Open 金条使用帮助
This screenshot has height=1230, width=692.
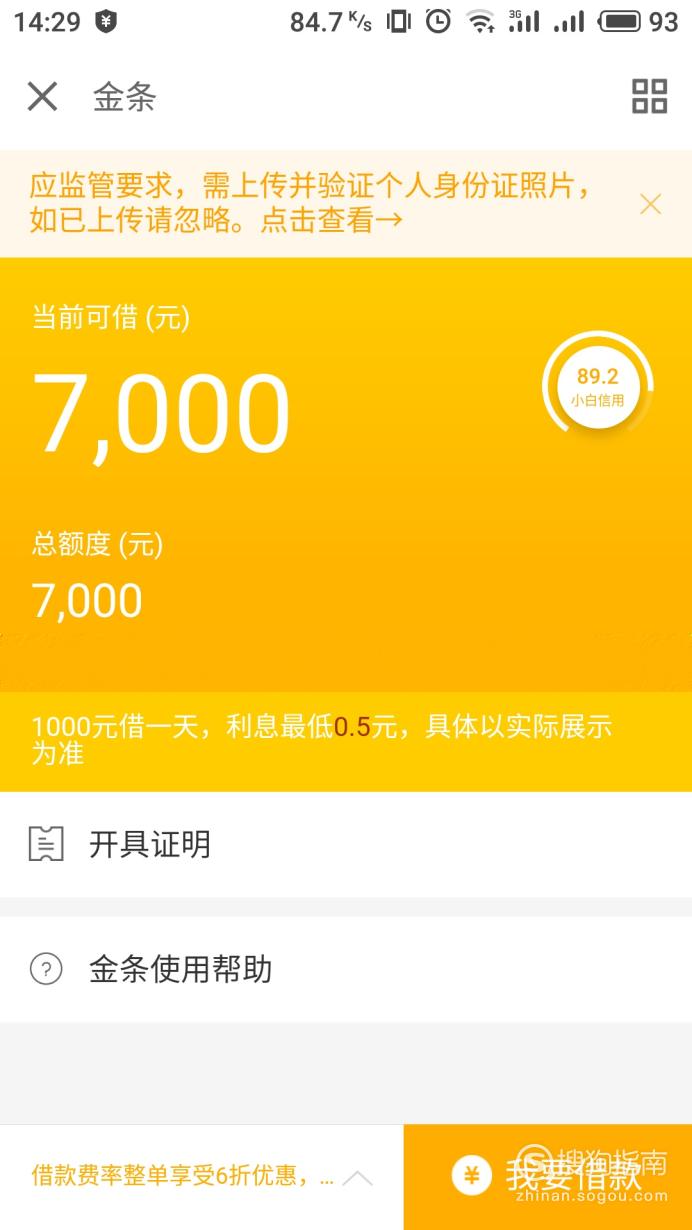[x=346, y=969]
